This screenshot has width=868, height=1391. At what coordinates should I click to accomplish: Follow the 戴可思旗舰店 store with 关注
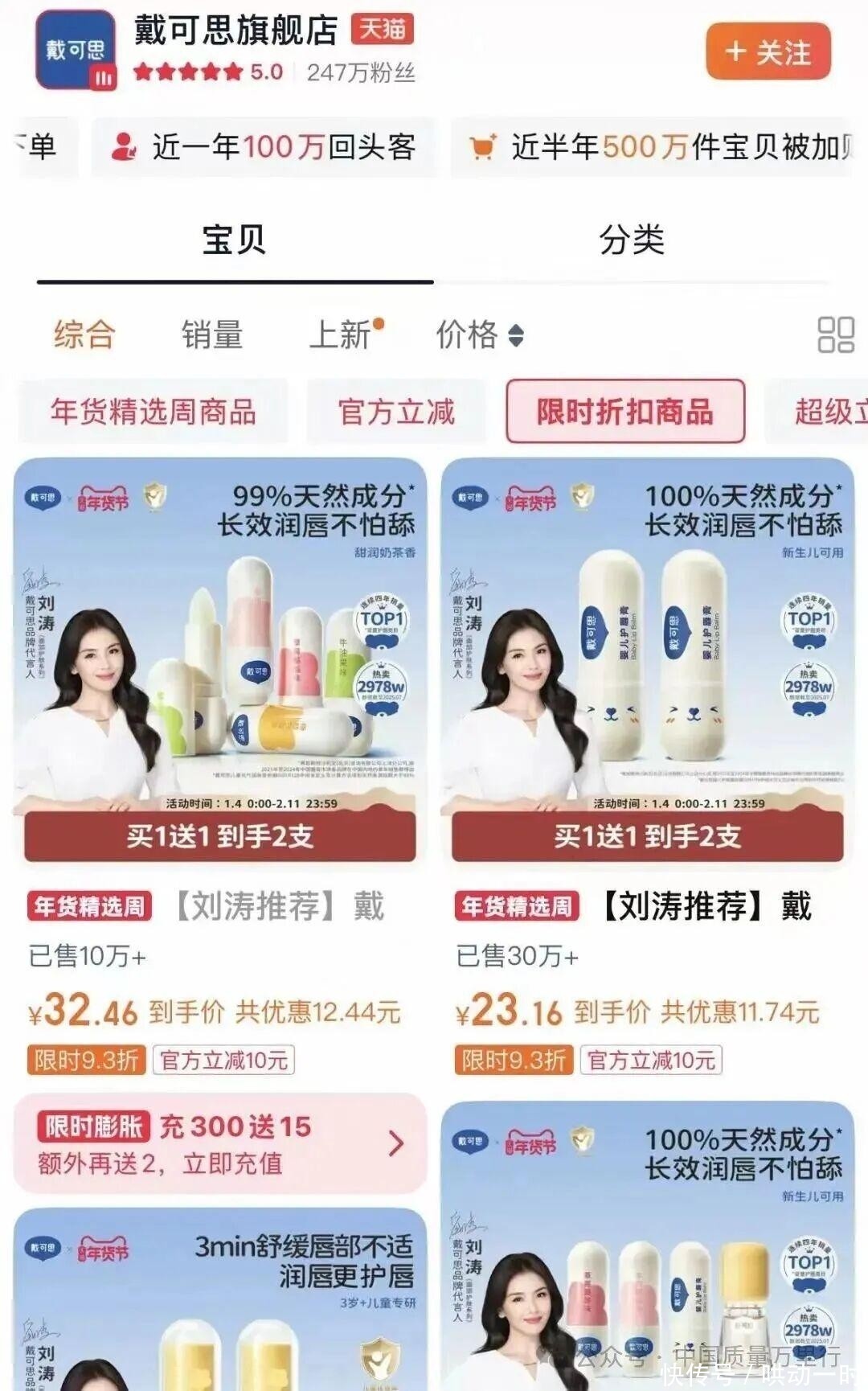pos(768,52)
